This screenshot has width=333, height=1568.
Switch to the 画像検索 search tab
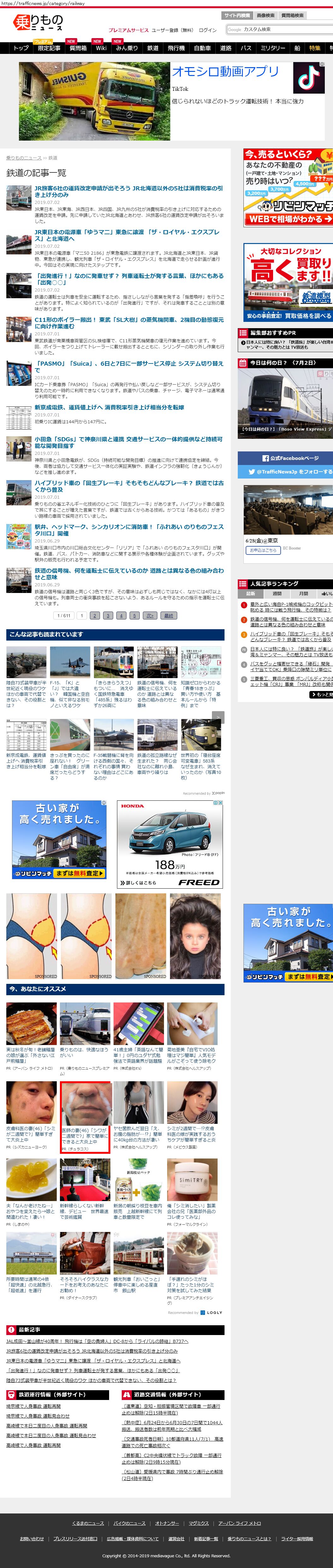pos(266,15)
